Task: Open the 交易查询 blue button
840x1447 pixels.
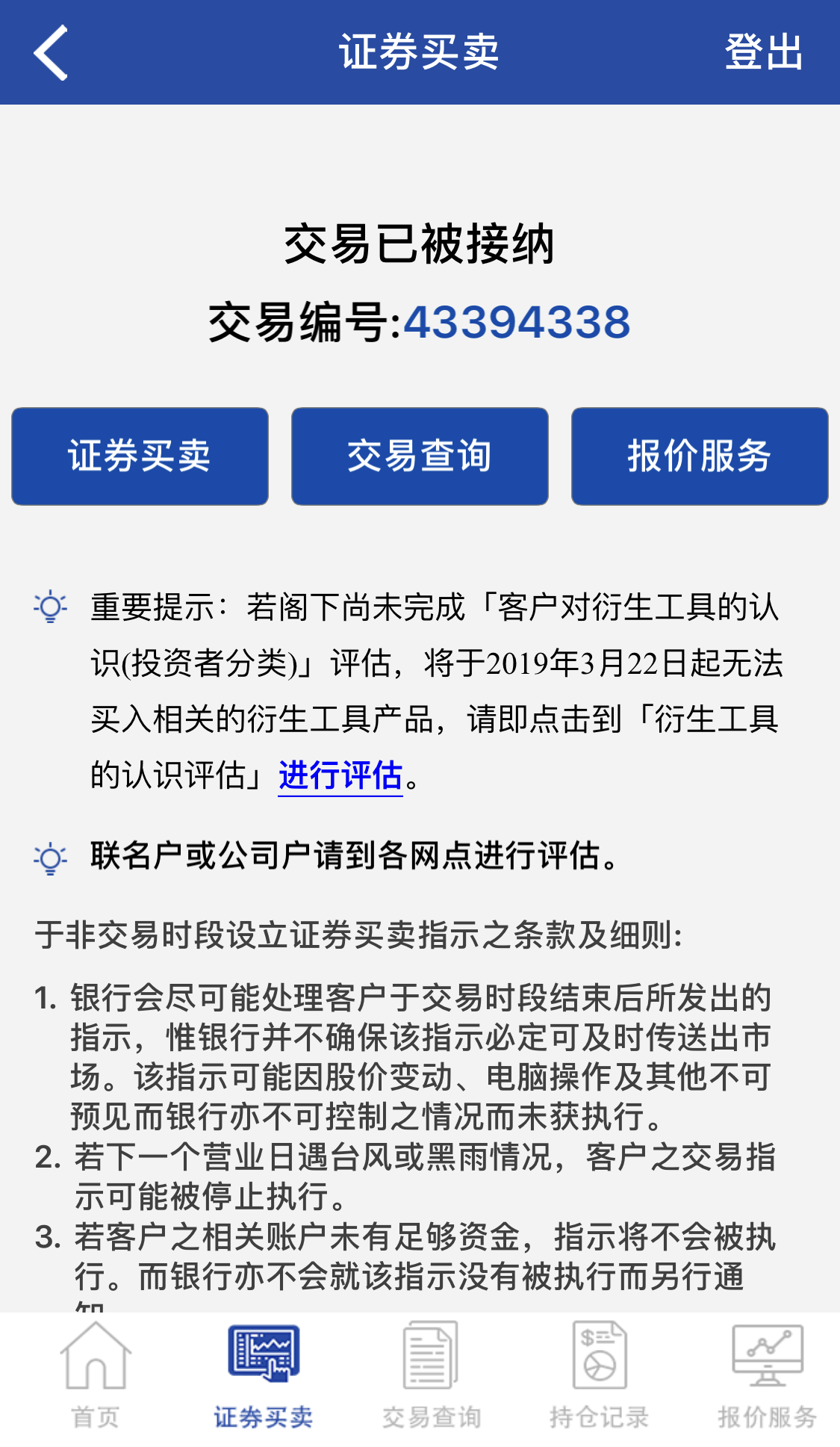Action: pos(420,456)
